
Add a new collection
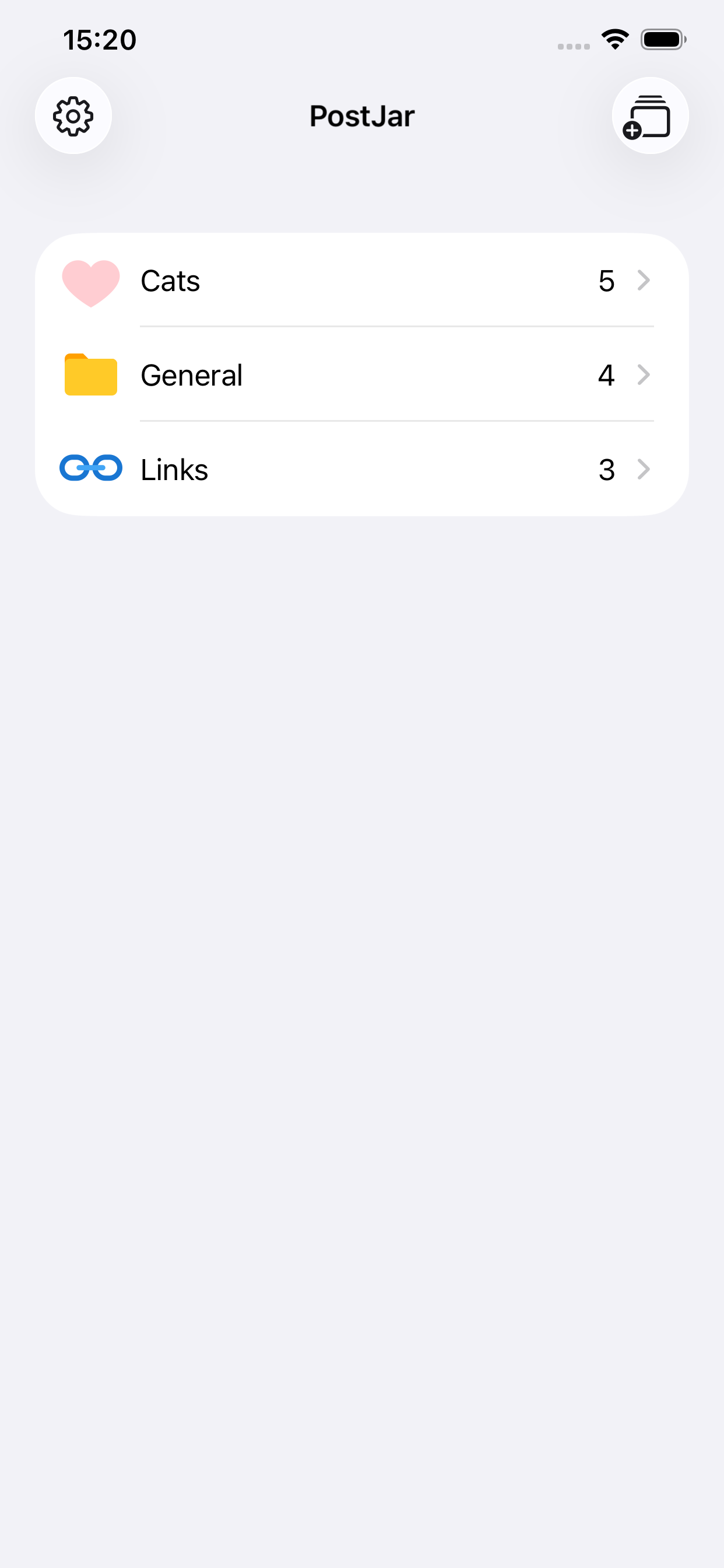click(649, 116)
